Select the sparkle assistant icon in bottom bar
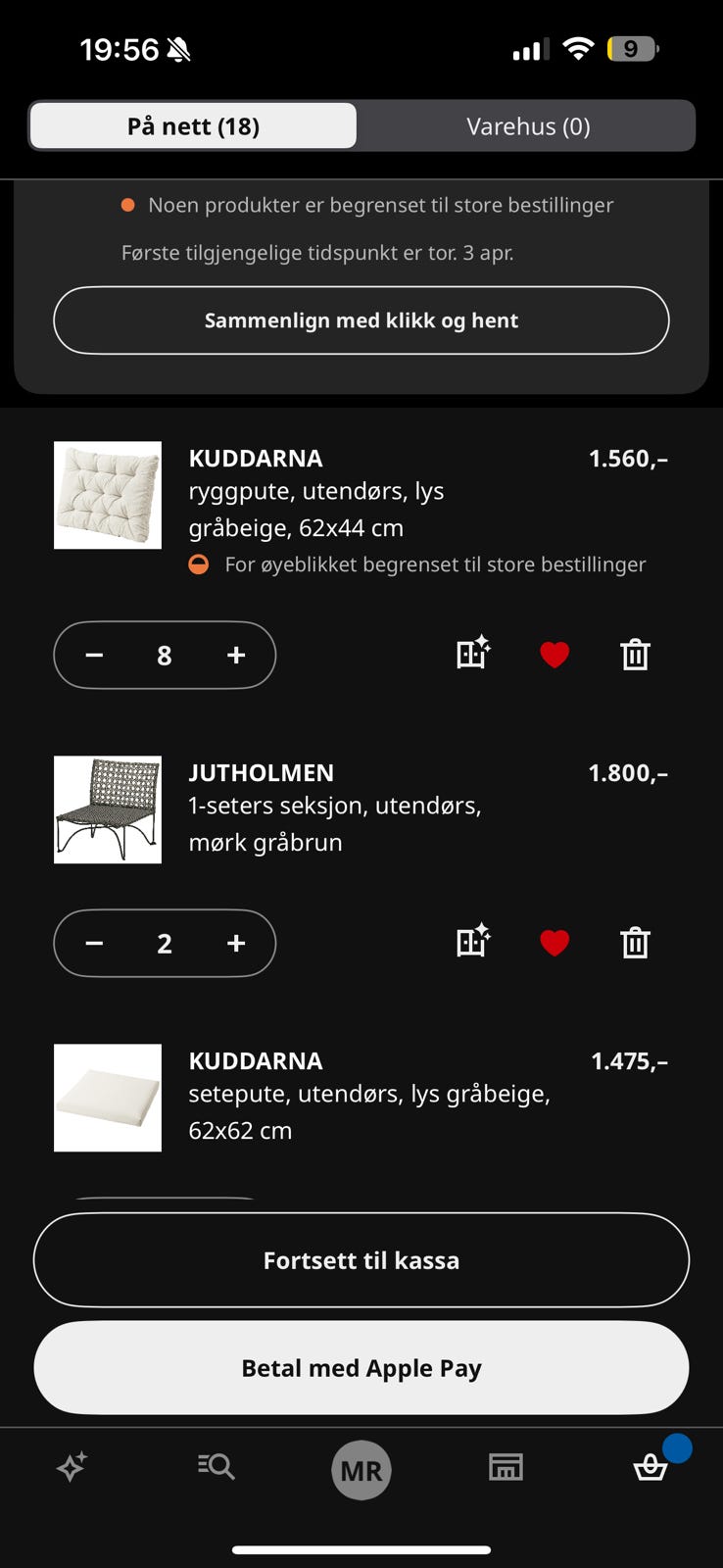This screenshot has width=723, height=1568. click(71, 1467)
